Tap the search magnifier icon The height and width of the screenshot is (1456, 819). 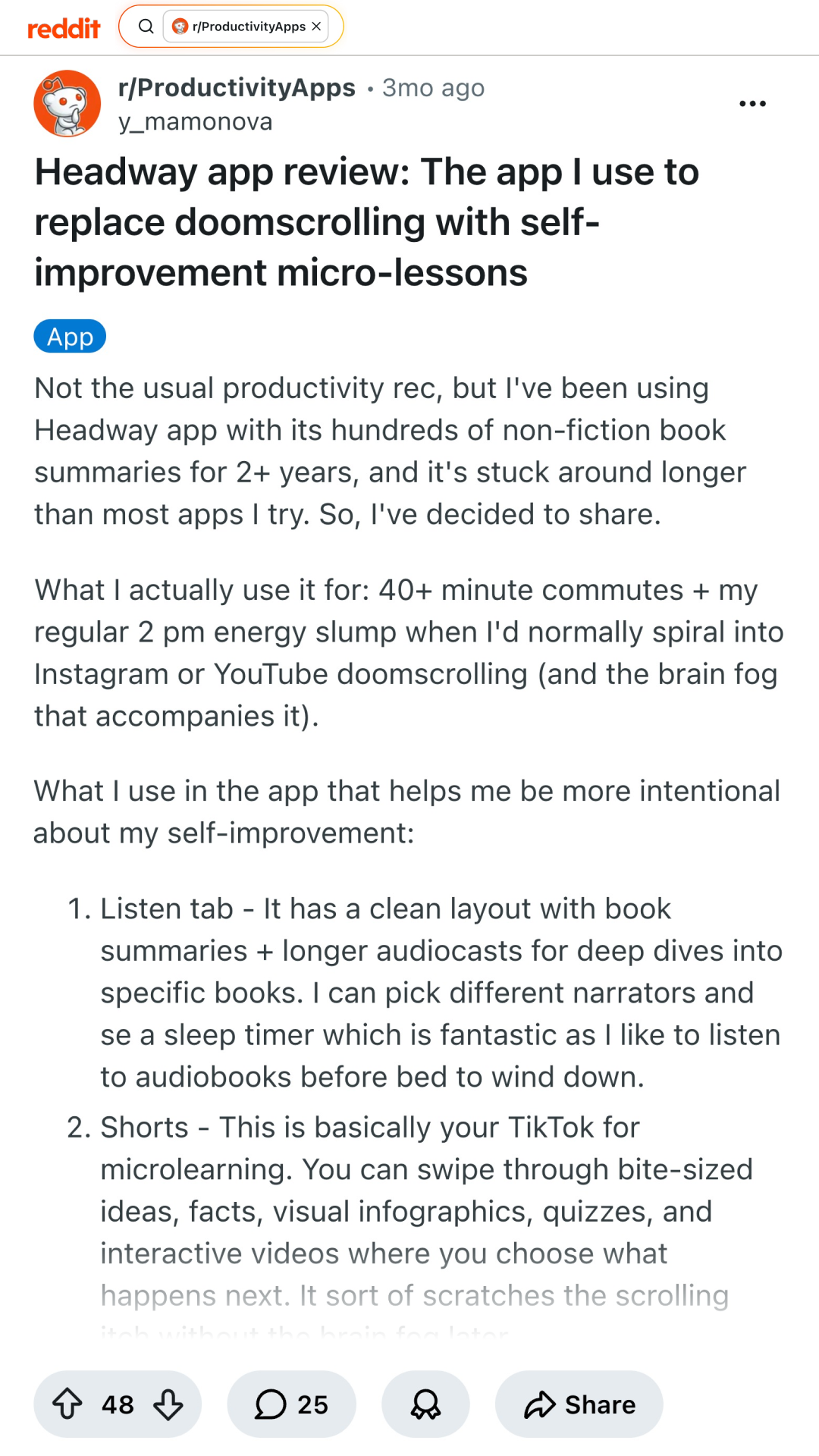146,27
